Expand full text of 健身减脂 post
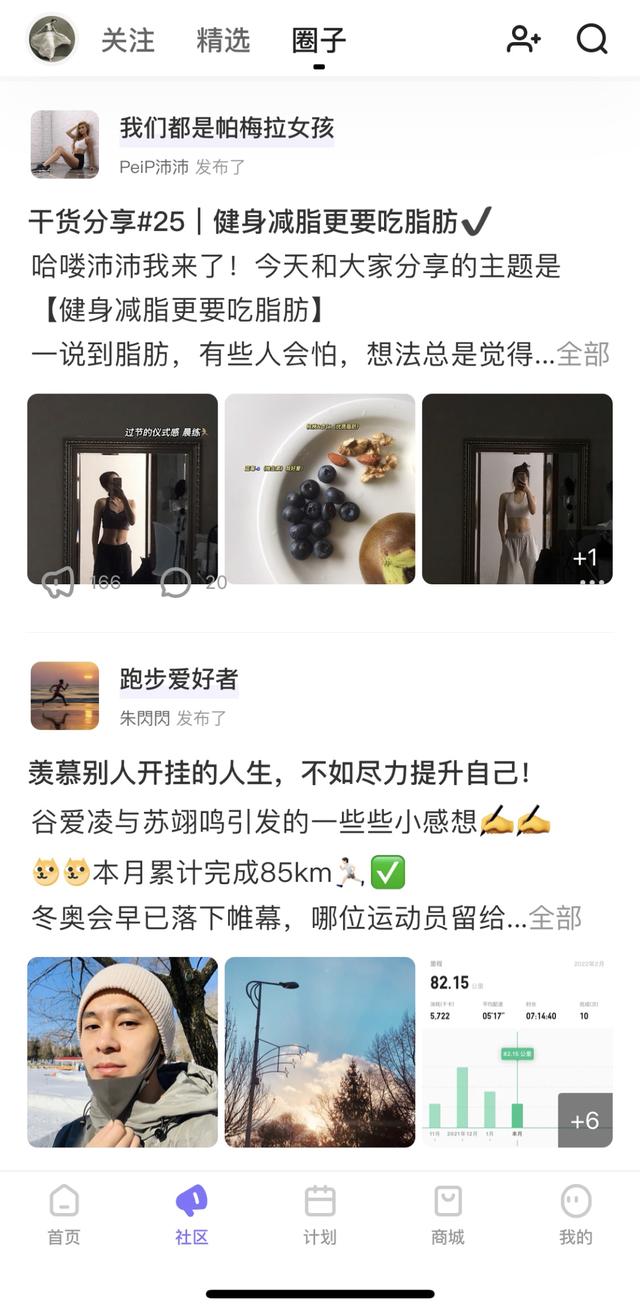Image resolution: width=640 pixels, height=1312 pixels. [x=583, y=353]
